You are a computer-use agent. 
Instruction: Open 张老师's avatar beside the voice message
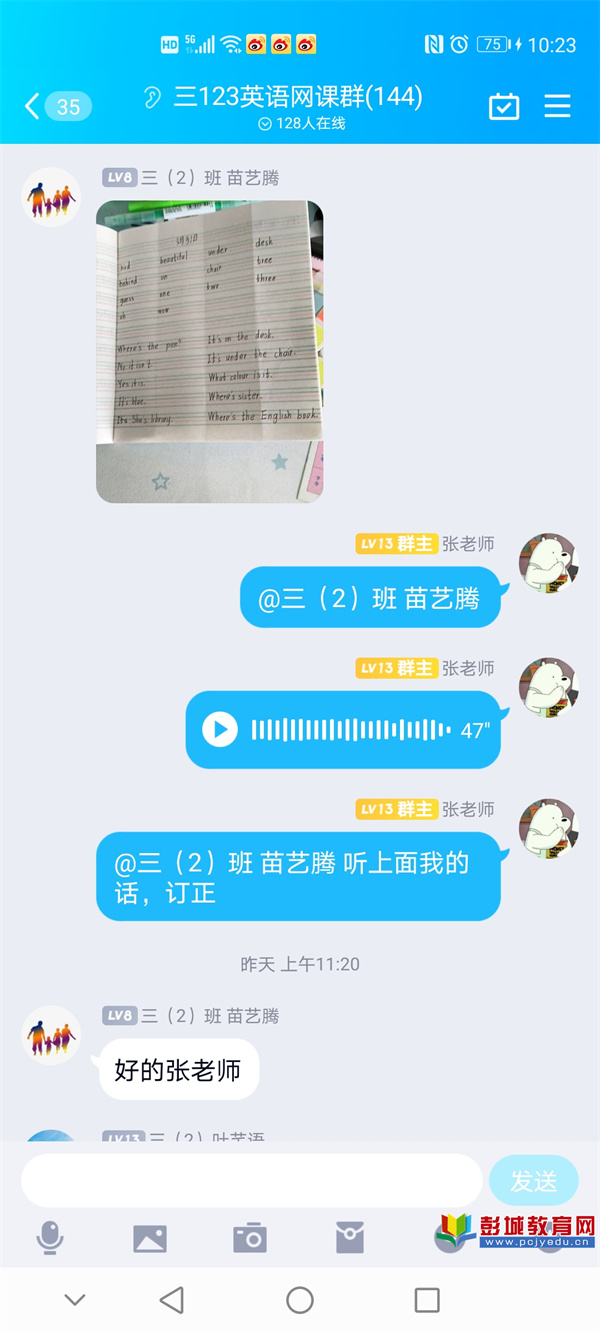point(548,687)
